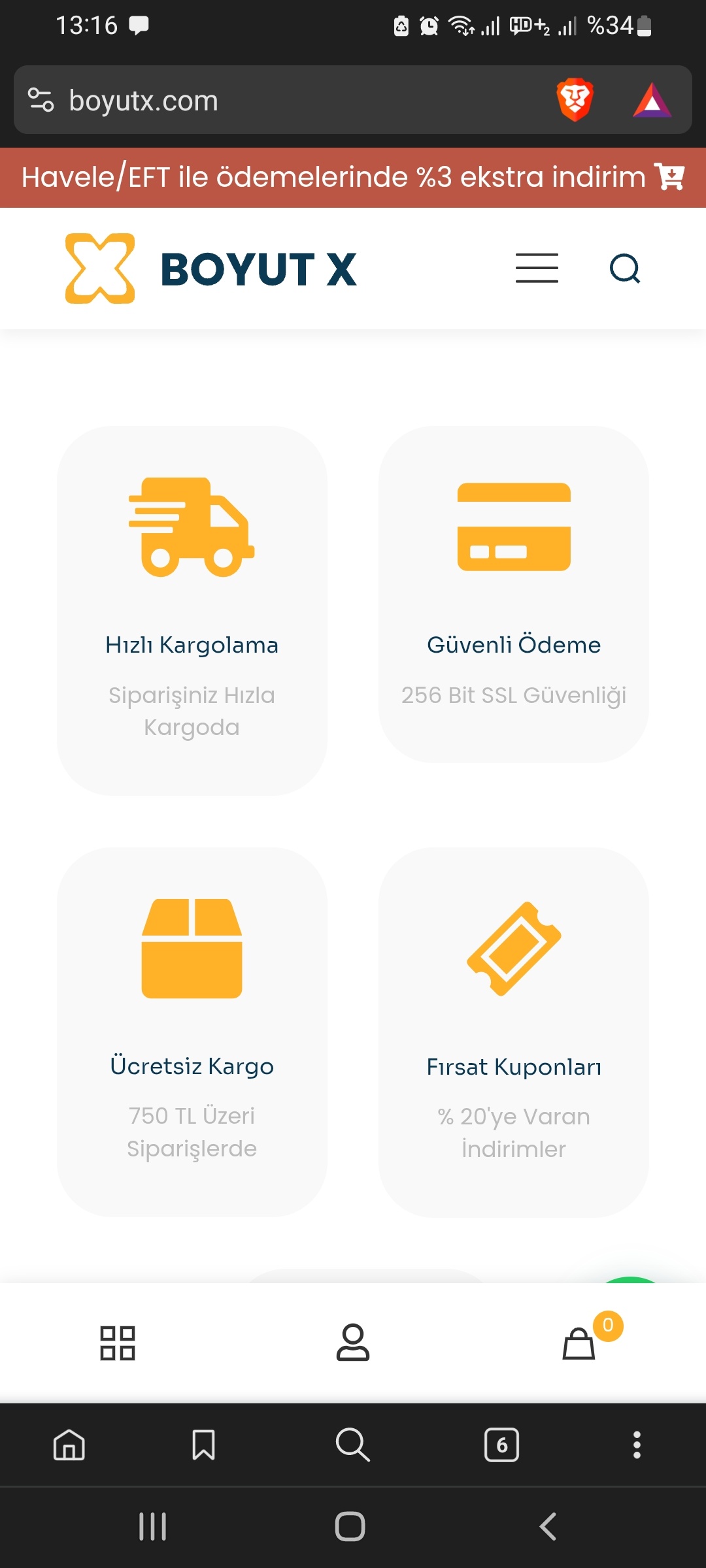Open browser bookmarks

point(204,1445)
